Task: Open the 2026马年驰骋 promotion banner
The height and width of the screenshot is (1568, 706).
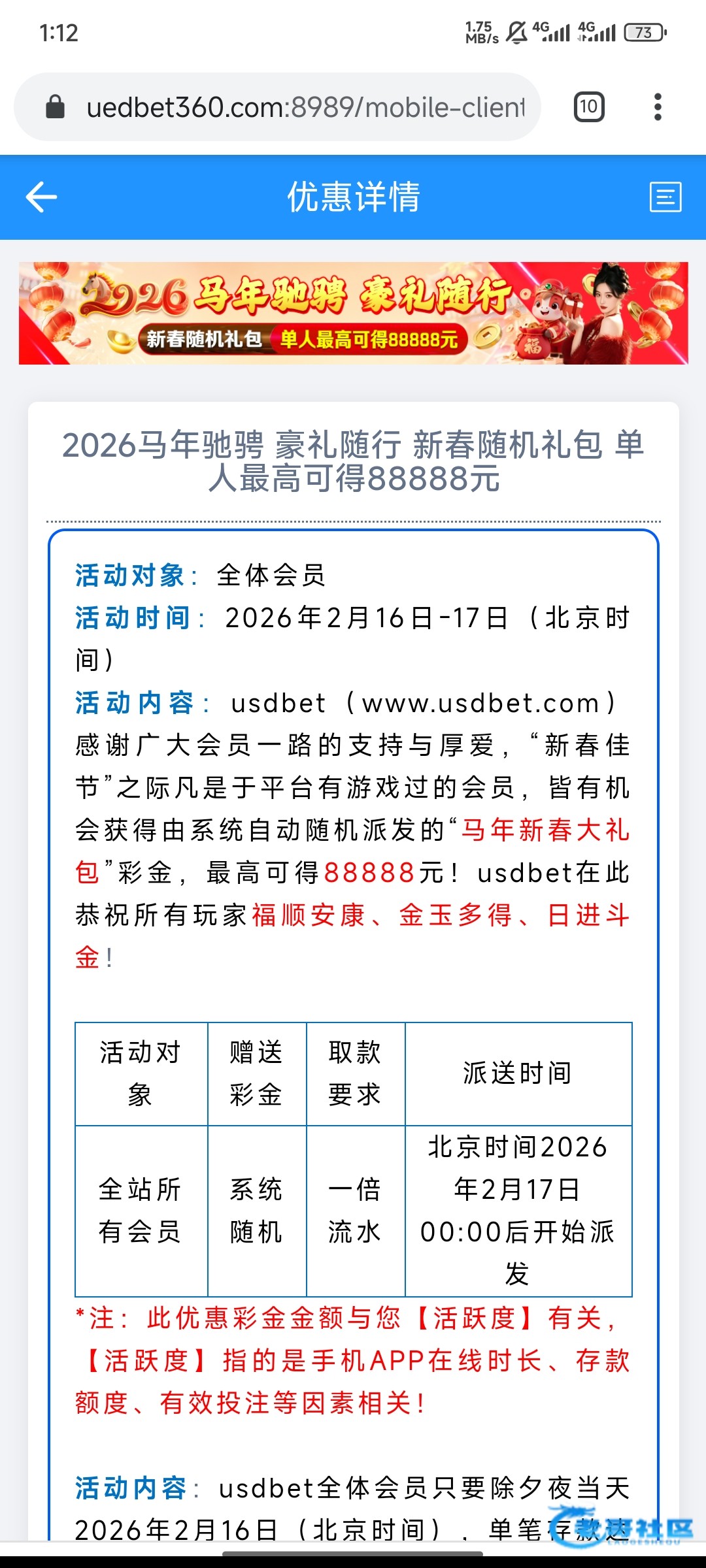Action: point(353,313)
